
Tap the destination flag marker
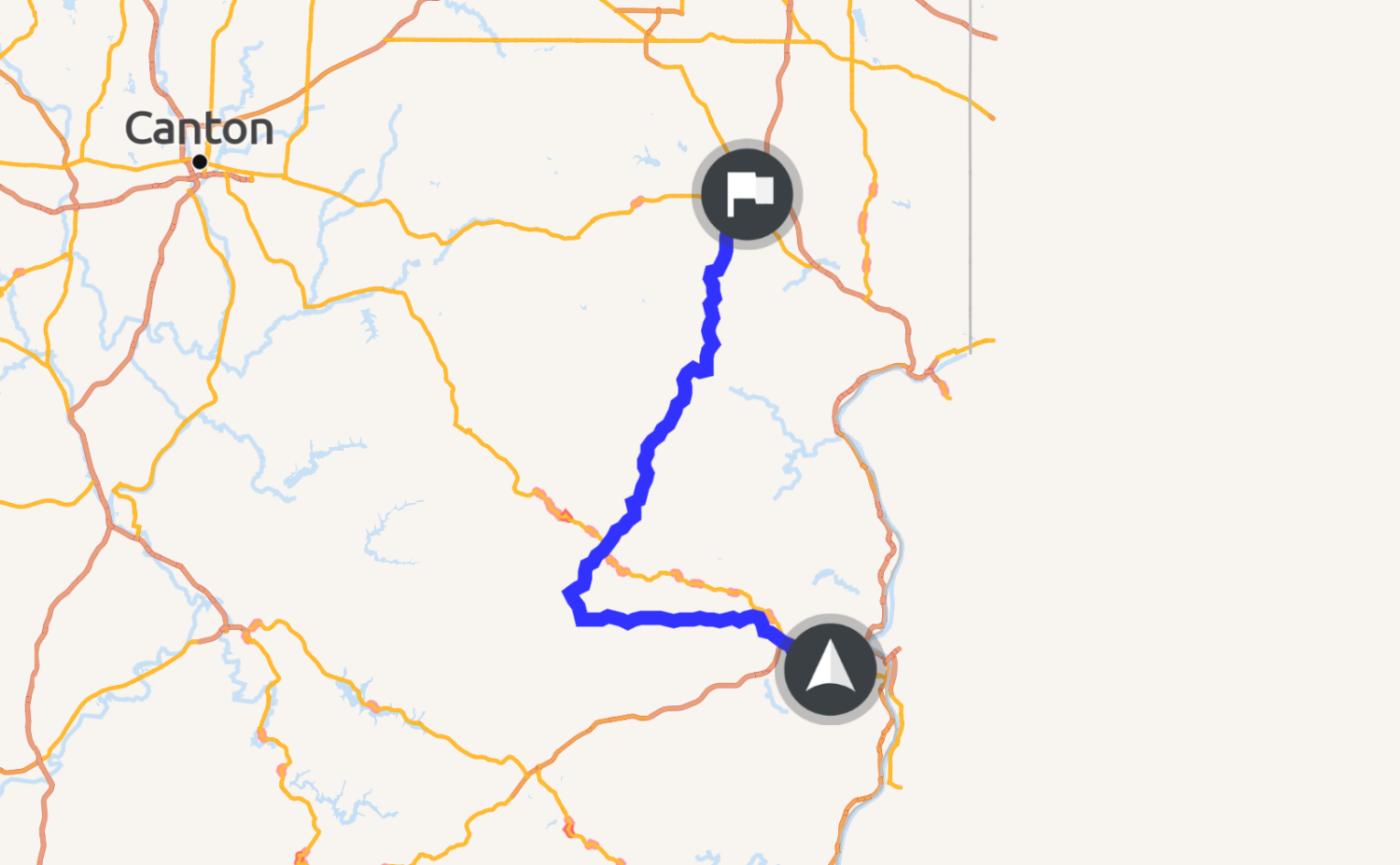[747, 194]
